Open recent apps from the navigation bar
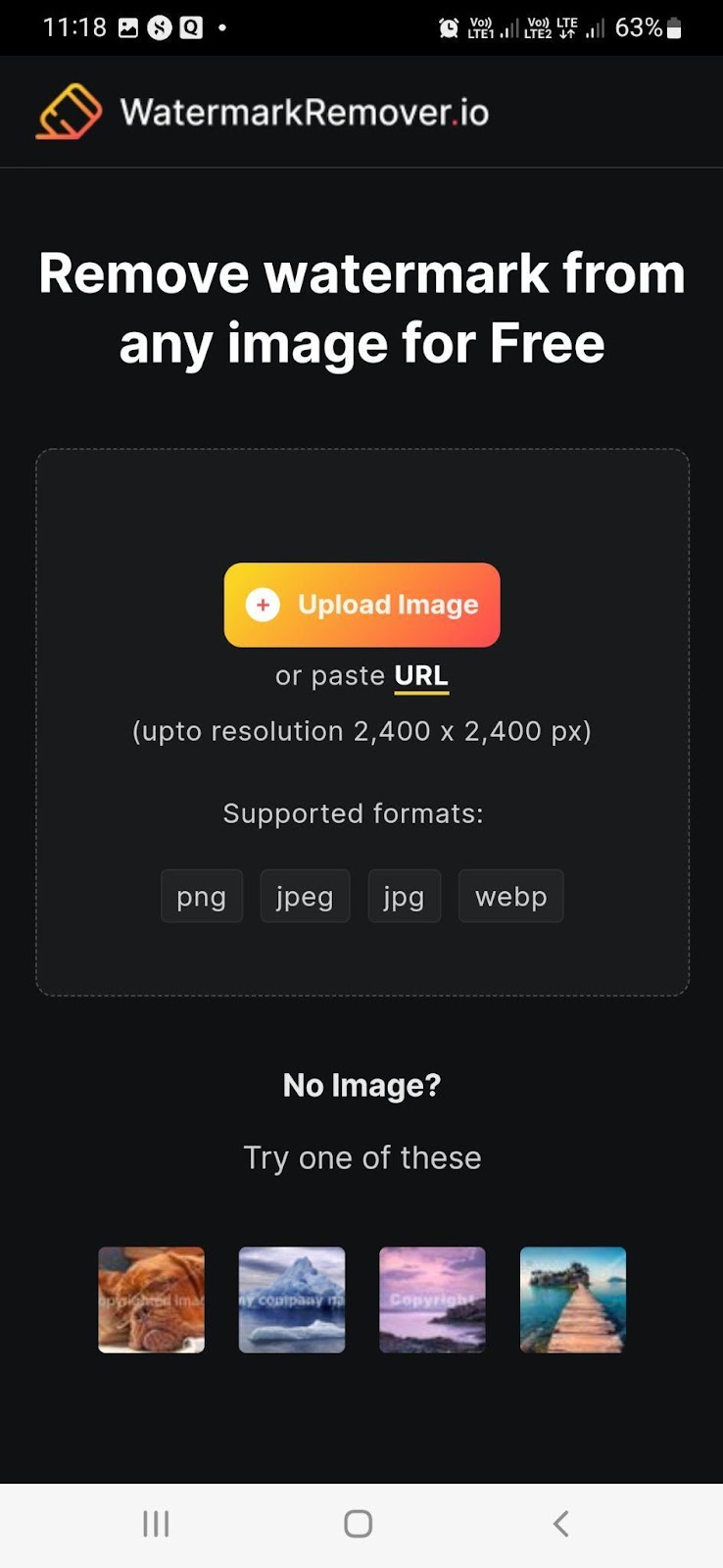The width and height of the screenshot is (723, 1568). click(157, 1524)
